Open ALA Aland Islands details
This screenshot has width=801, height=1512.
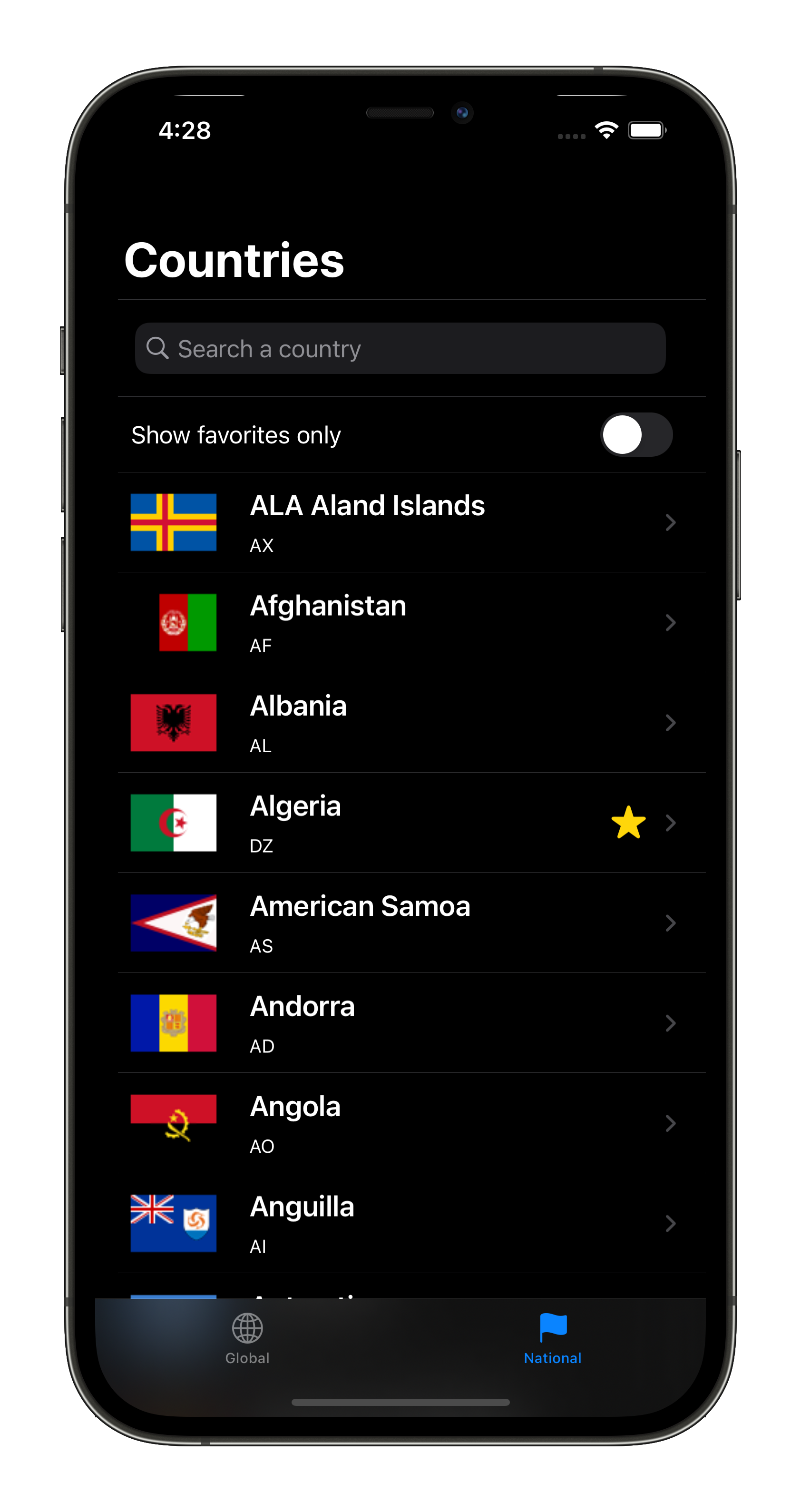(400, 522)
